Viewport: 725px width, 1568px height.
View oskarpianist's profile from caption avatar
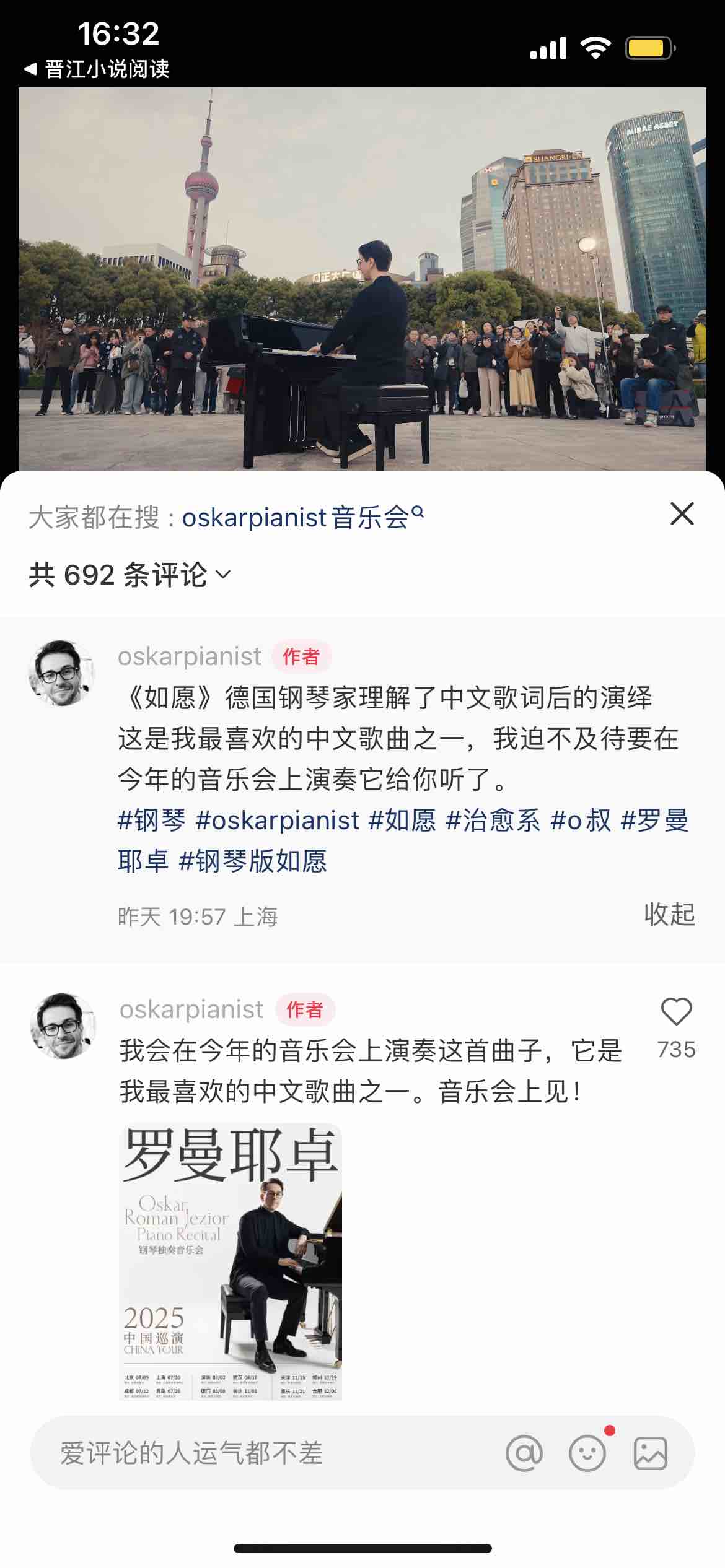coord(61,673)
